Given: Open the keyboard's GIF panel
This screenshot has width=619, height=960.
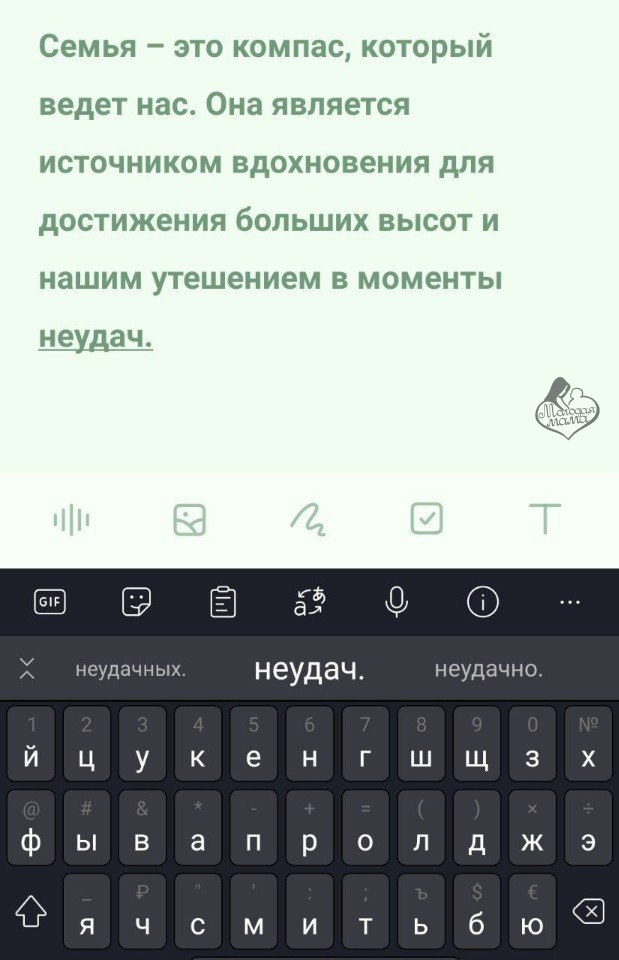Looking at the screenshot, I should pos(49,601).
